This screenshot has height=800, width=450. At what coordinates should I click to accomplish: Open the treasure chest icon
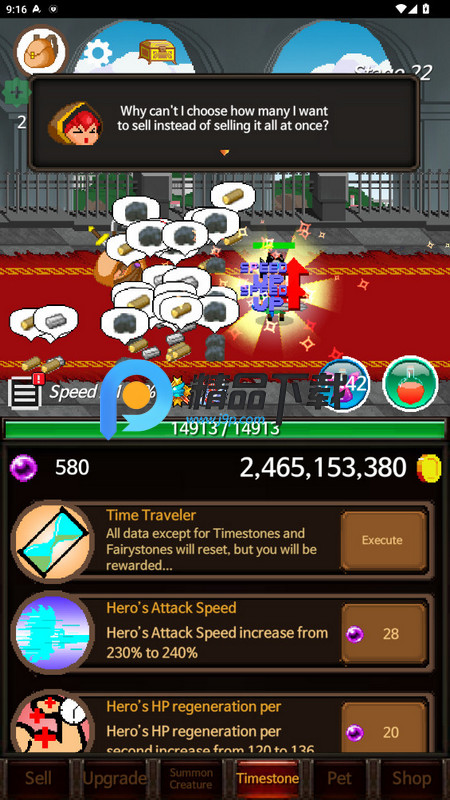(158, 52)
